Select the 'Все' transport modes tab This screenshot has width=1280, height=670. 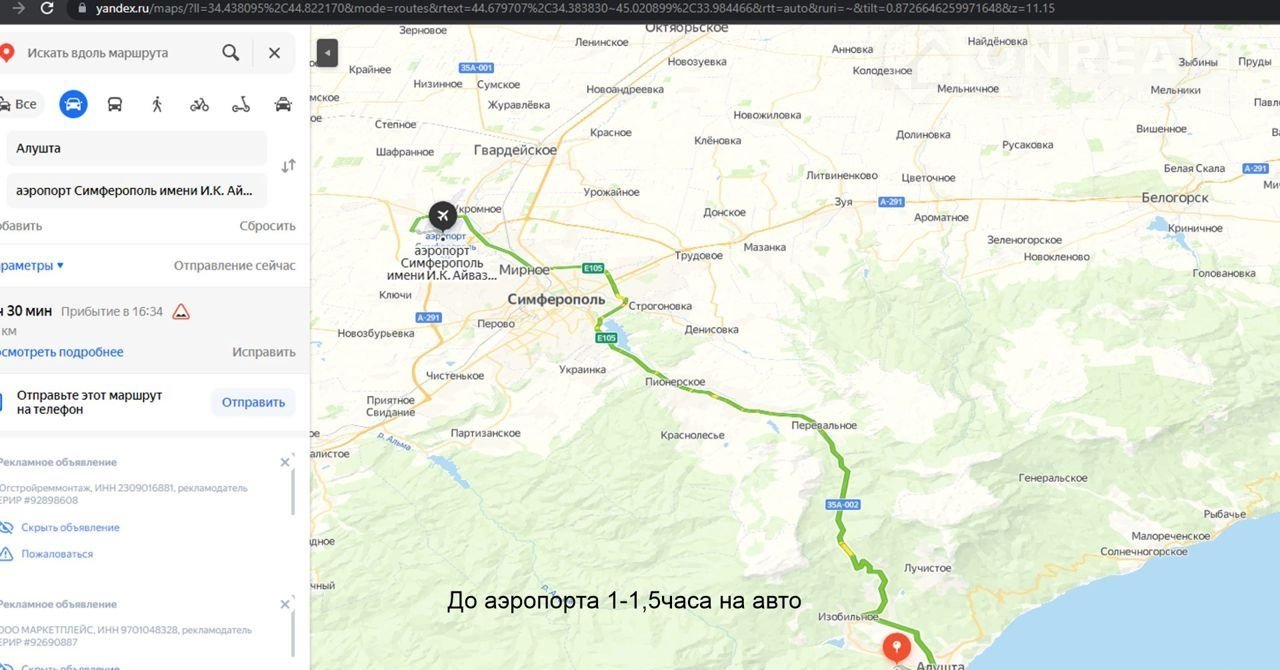tap(20, 104)
